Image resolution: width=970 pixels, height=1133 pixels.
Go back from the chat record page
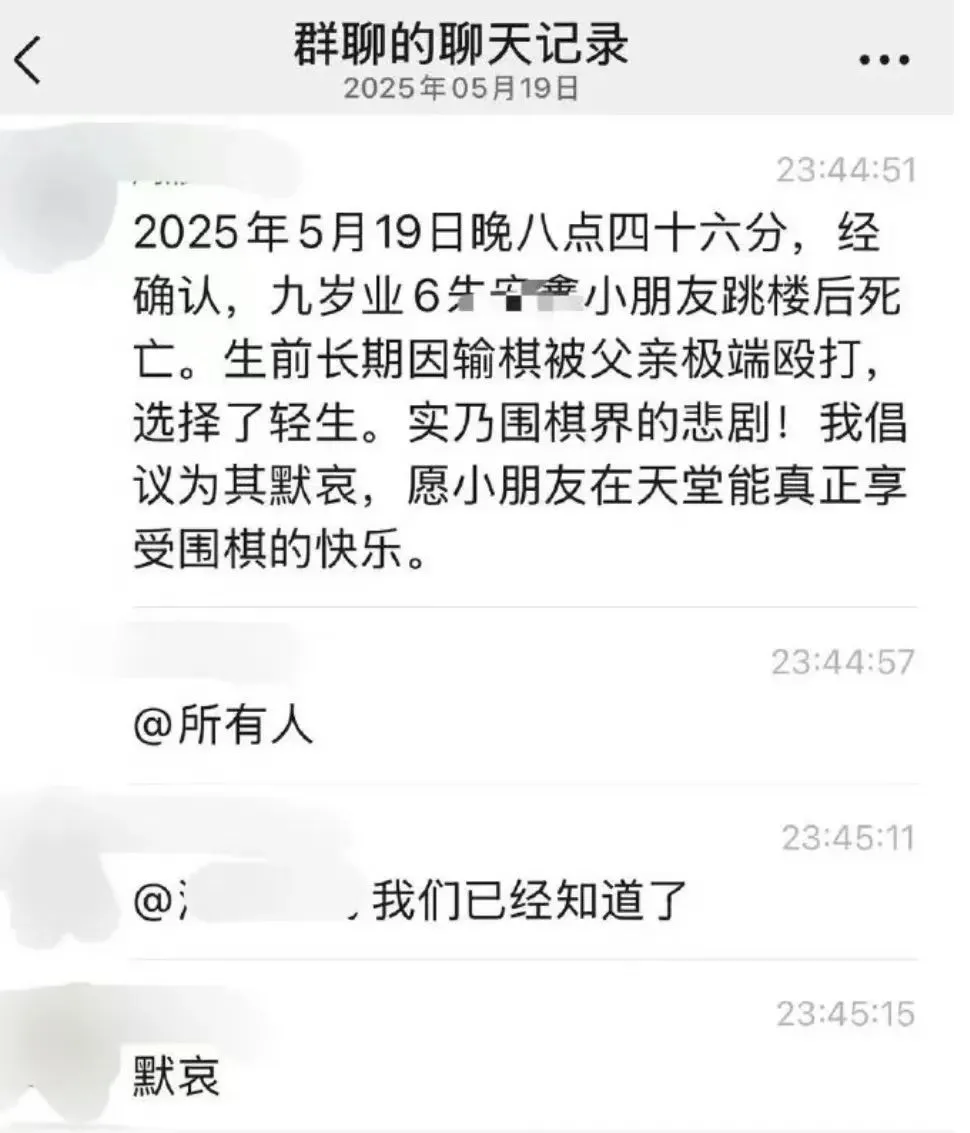(28, 59)
